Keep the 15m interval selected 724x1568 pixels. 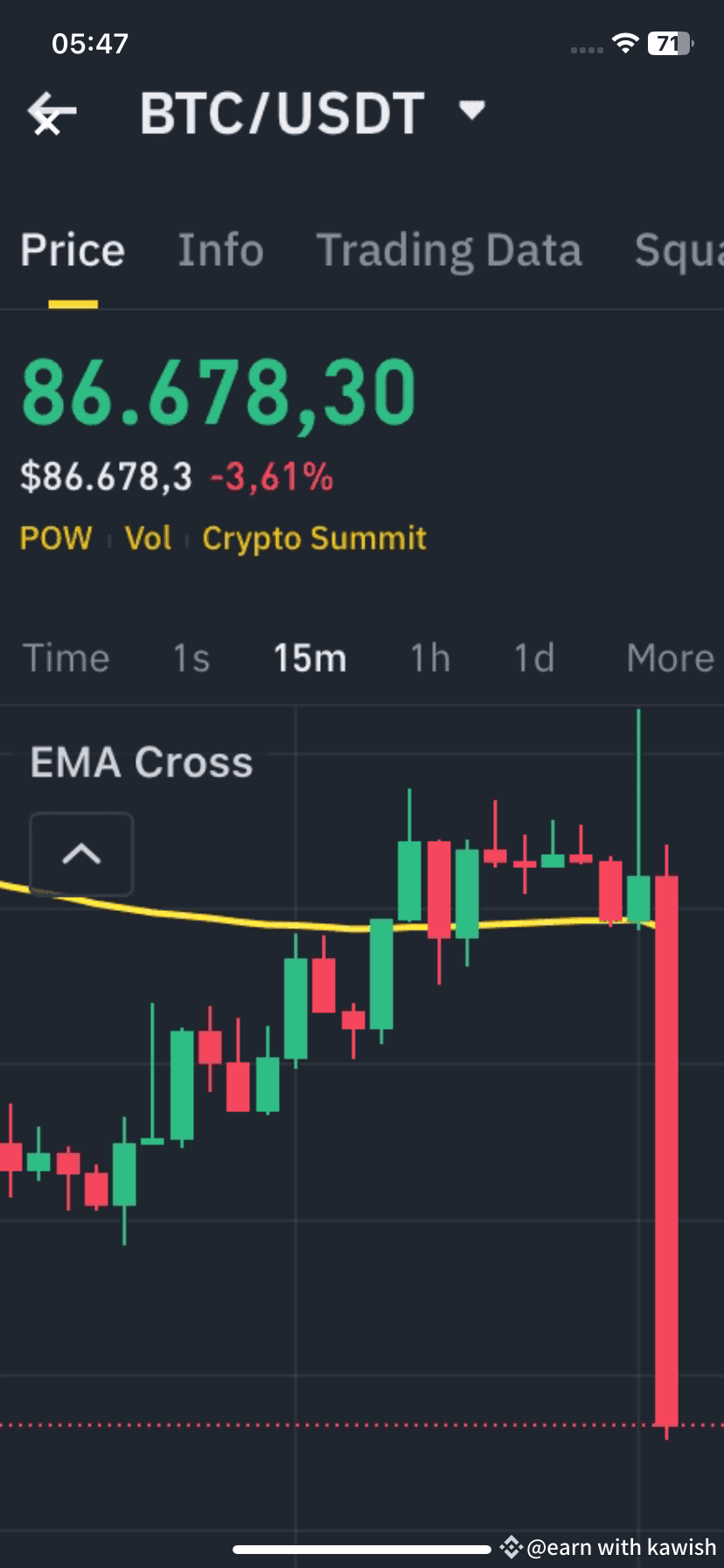310,658
